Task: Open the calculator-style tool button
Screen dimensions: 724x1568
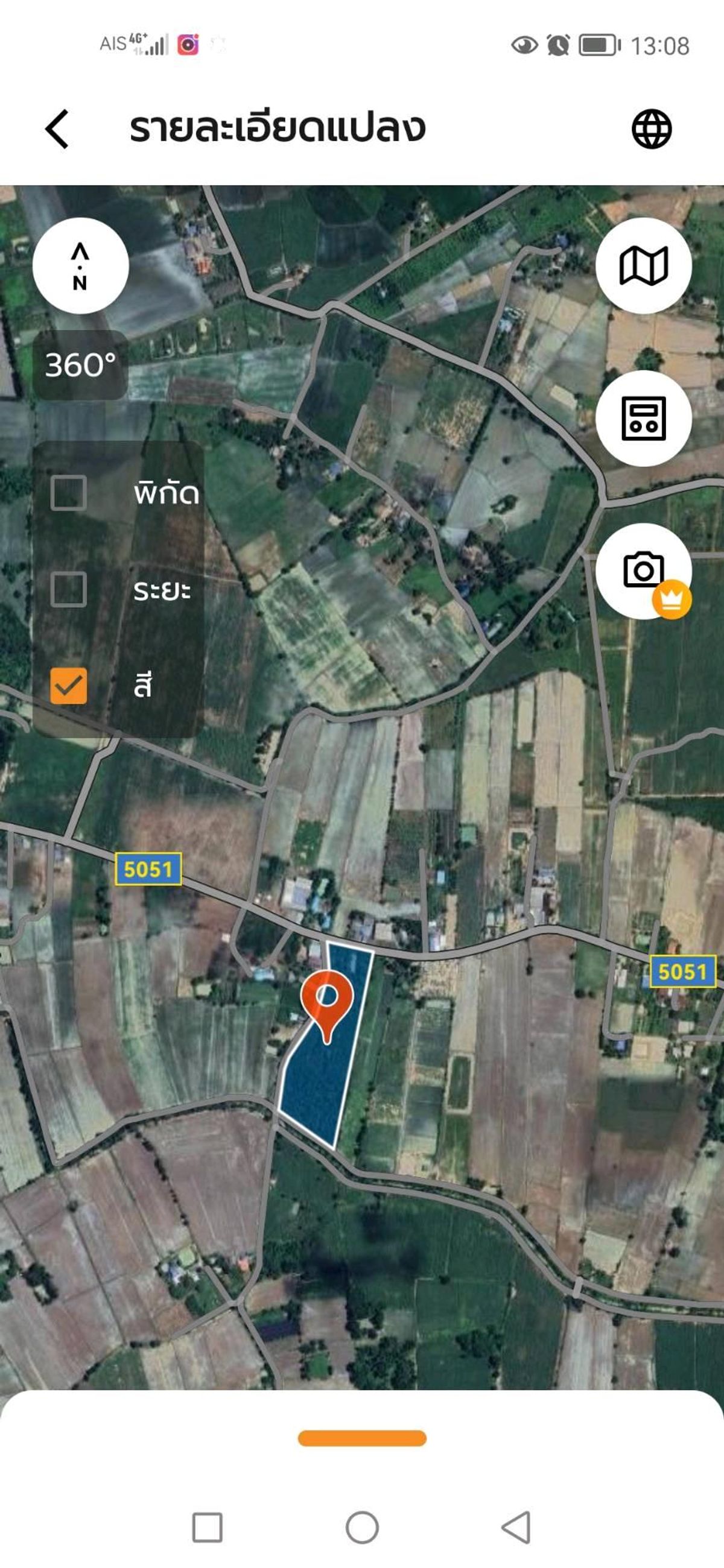Action: tap(643, 418)
